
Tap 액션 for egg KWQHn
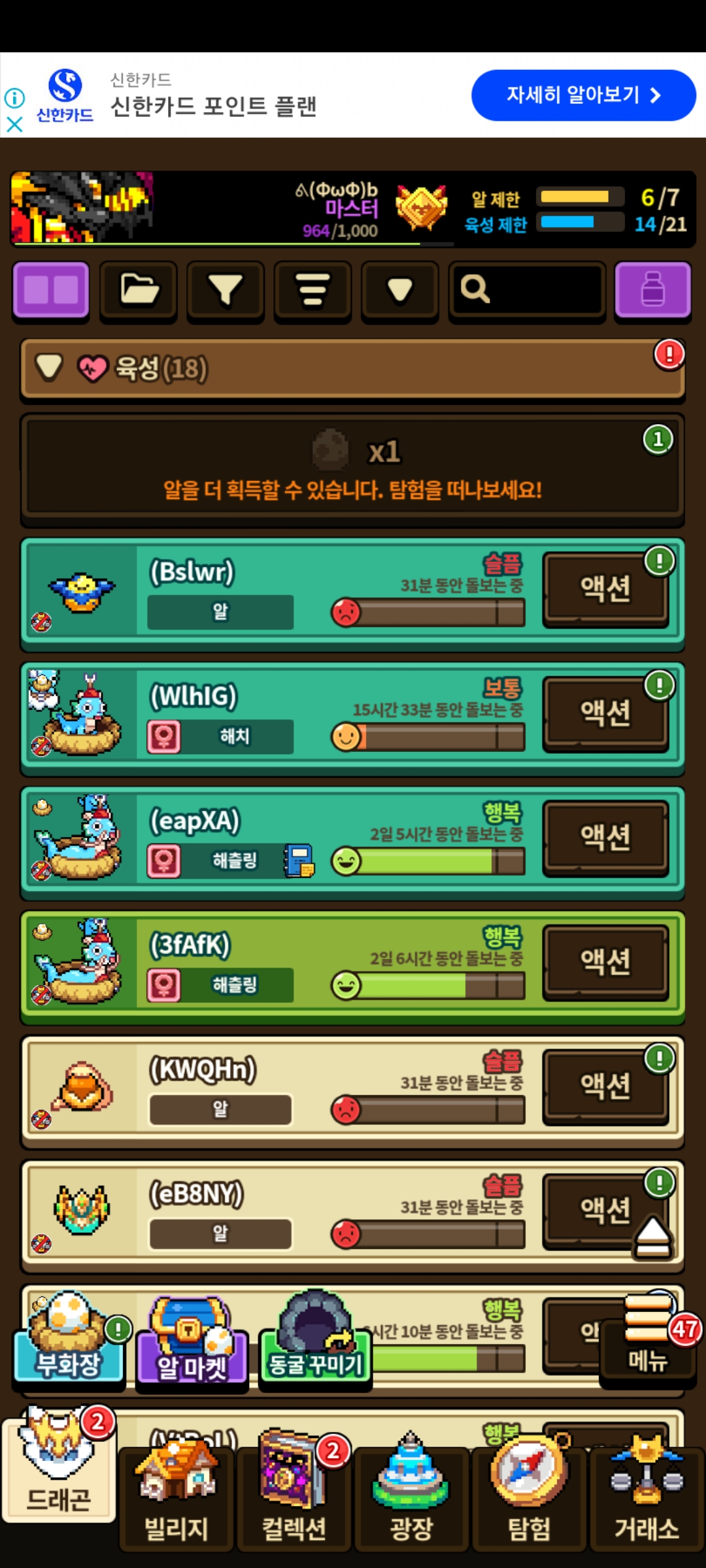tap(605, 1085)
